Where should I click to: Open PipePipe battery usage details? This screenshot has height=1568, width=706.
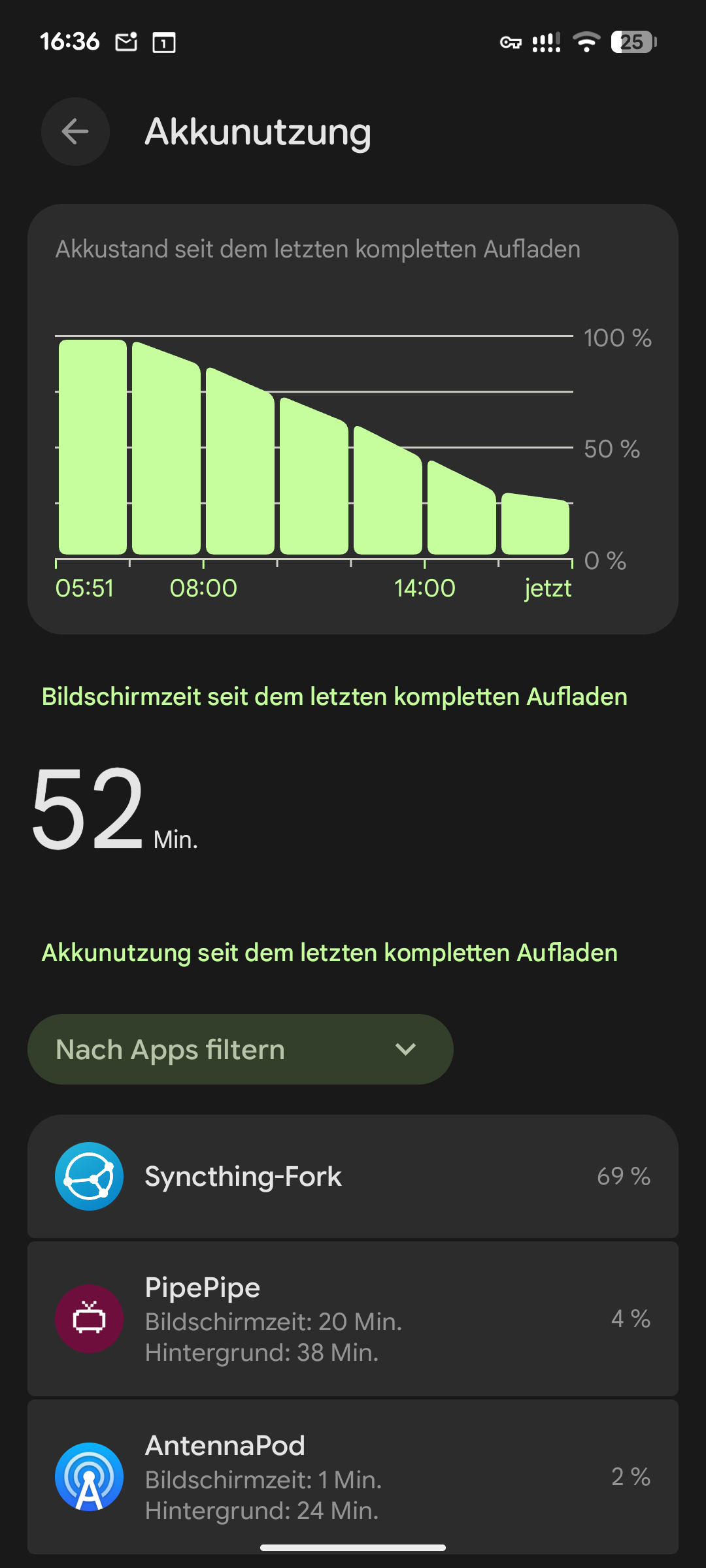[353, 1319]
